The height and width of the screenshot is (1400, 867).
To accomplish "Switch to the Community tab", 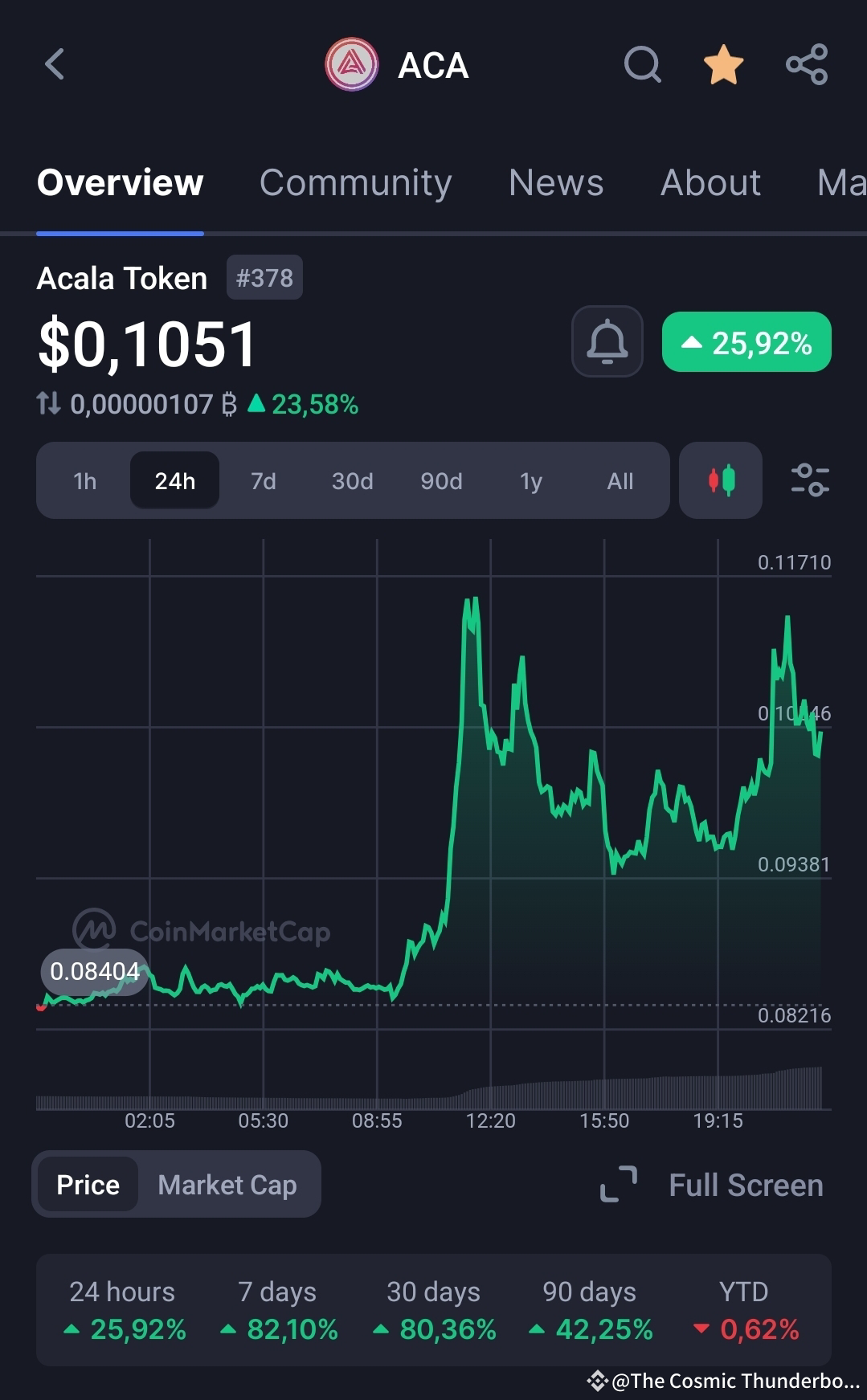I will point(356,183).
